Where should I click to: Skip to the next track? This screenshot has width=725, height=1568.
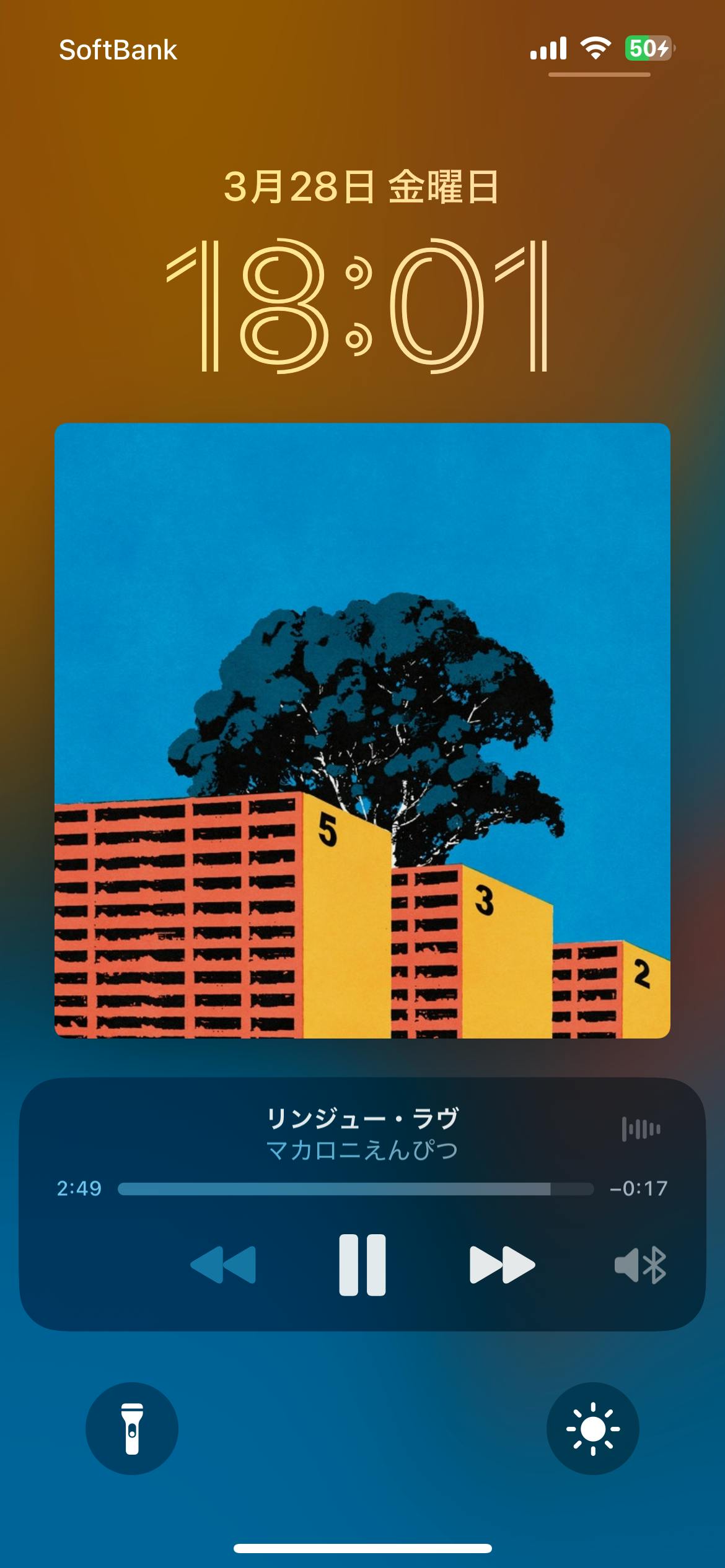(502, 1265)
